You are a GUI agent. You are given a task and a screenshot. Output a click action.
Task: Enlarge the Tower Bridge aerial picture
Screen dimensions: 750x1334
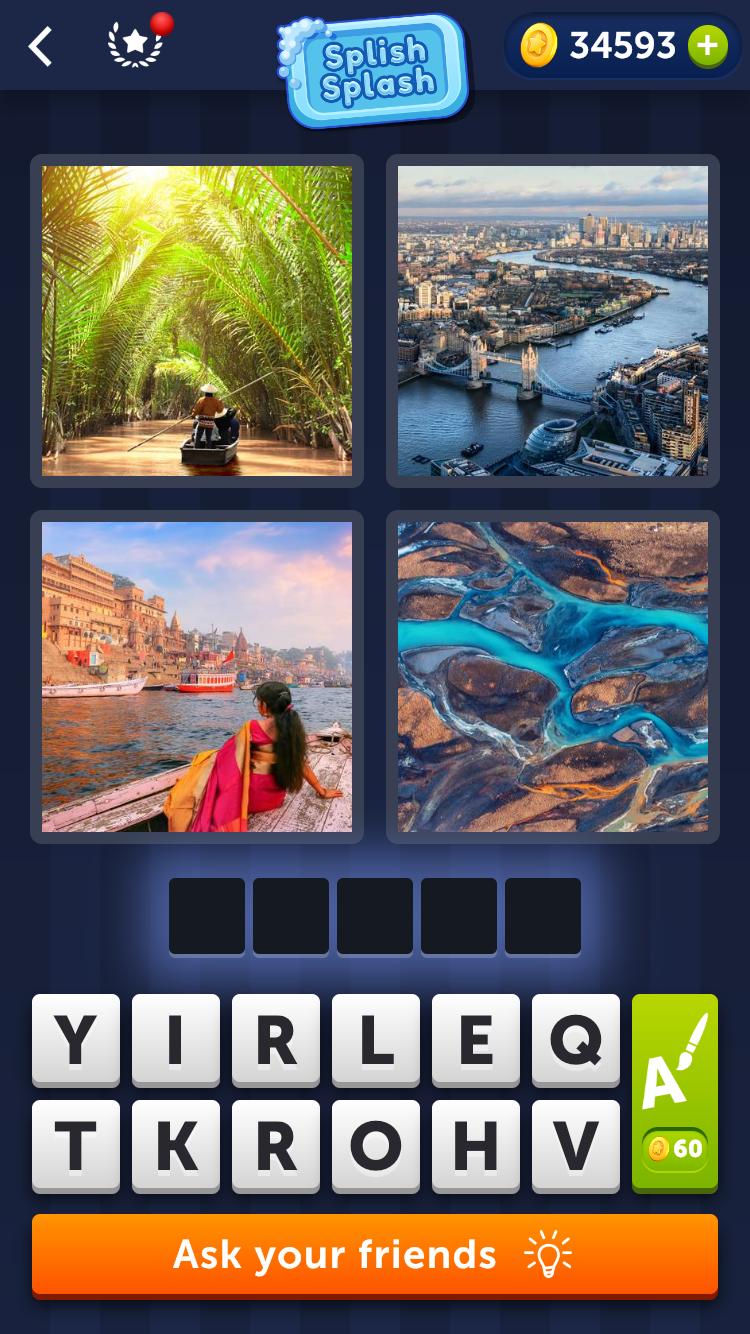[553, 321]
